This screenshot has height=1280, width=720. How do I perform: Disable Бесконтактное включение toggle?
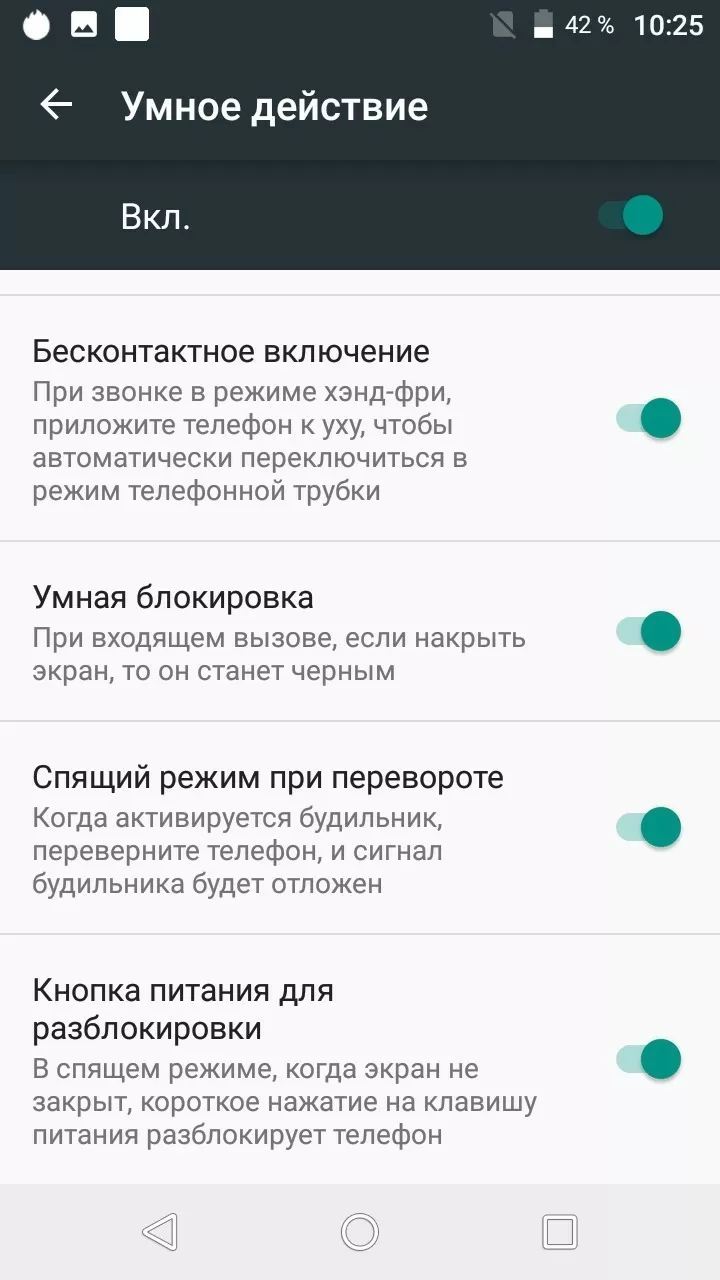[x=649, y=418]
